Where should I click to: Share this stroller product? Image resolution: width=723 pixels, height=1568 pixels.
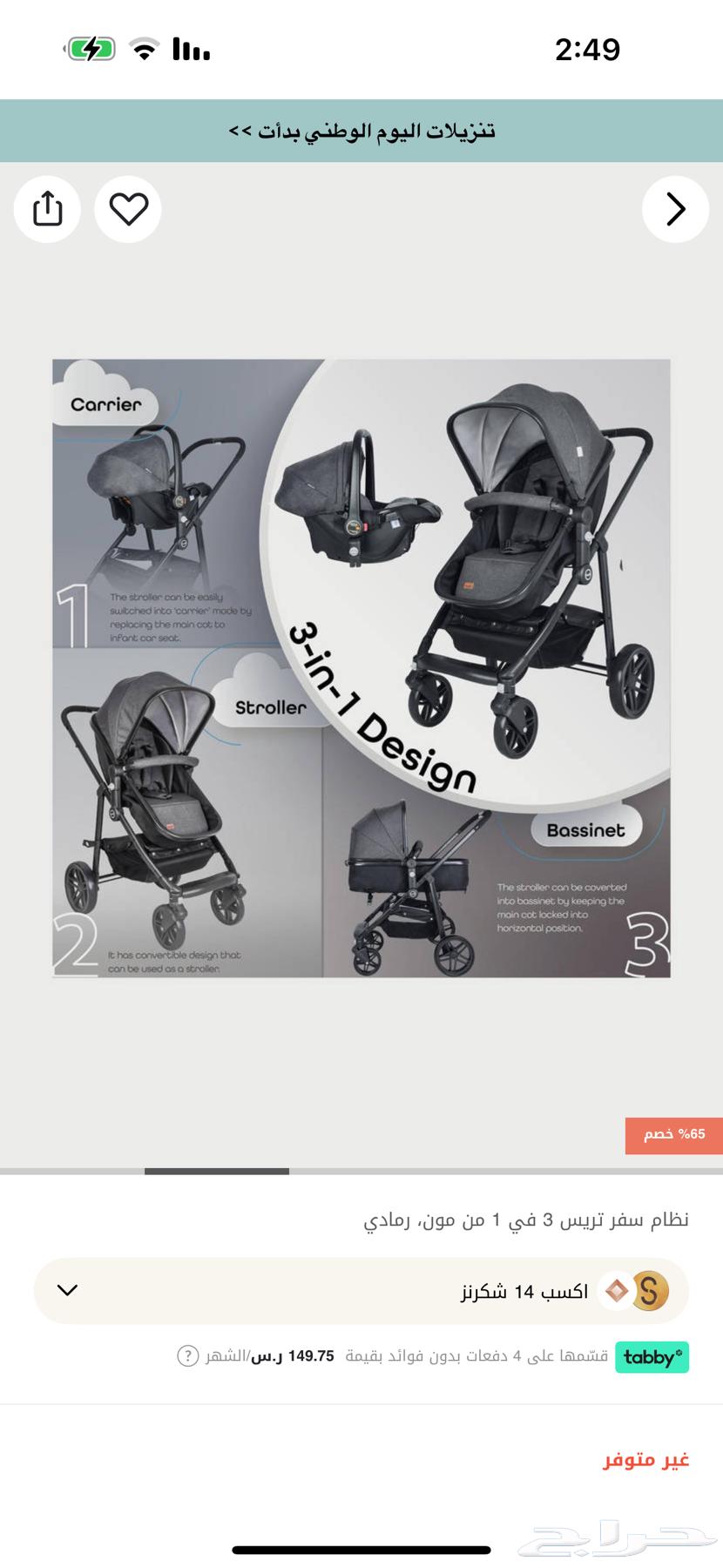pyautogui.click(x=48, y=209)
